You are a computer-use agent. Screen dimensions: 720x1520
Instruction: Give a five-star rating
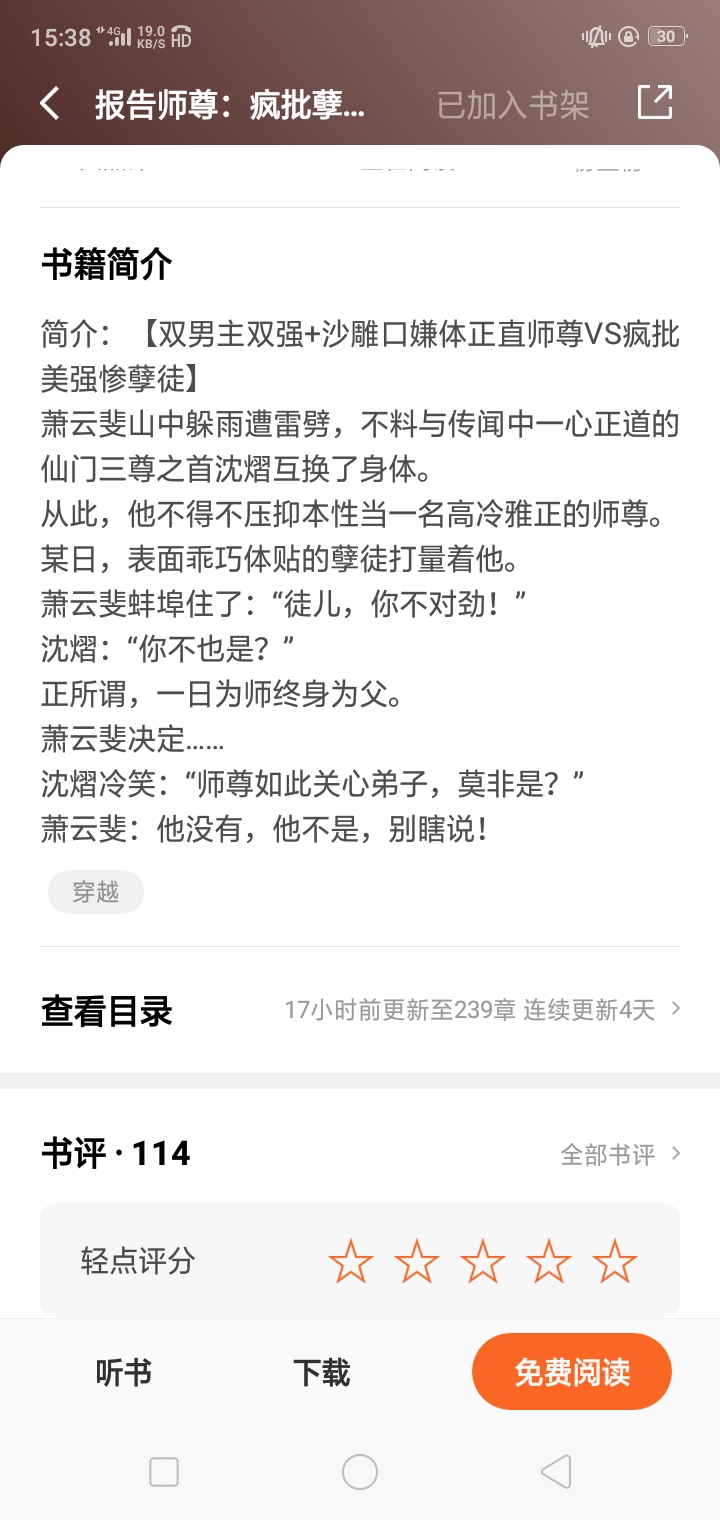coord(615,1261)
